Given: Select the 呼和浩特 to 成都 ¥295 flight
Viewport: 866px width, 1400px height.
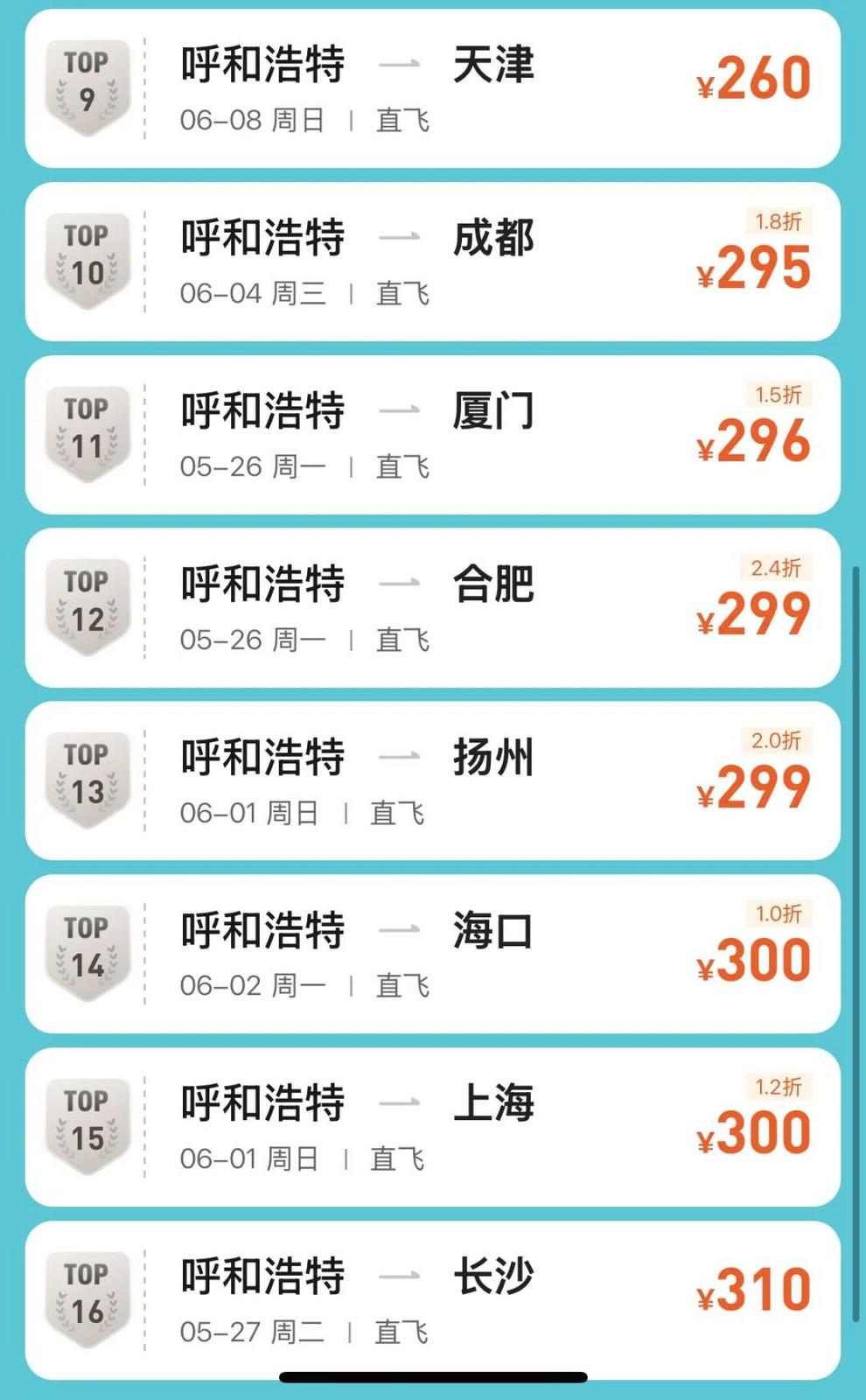Looking at the screenshot, I should point(432,262).
